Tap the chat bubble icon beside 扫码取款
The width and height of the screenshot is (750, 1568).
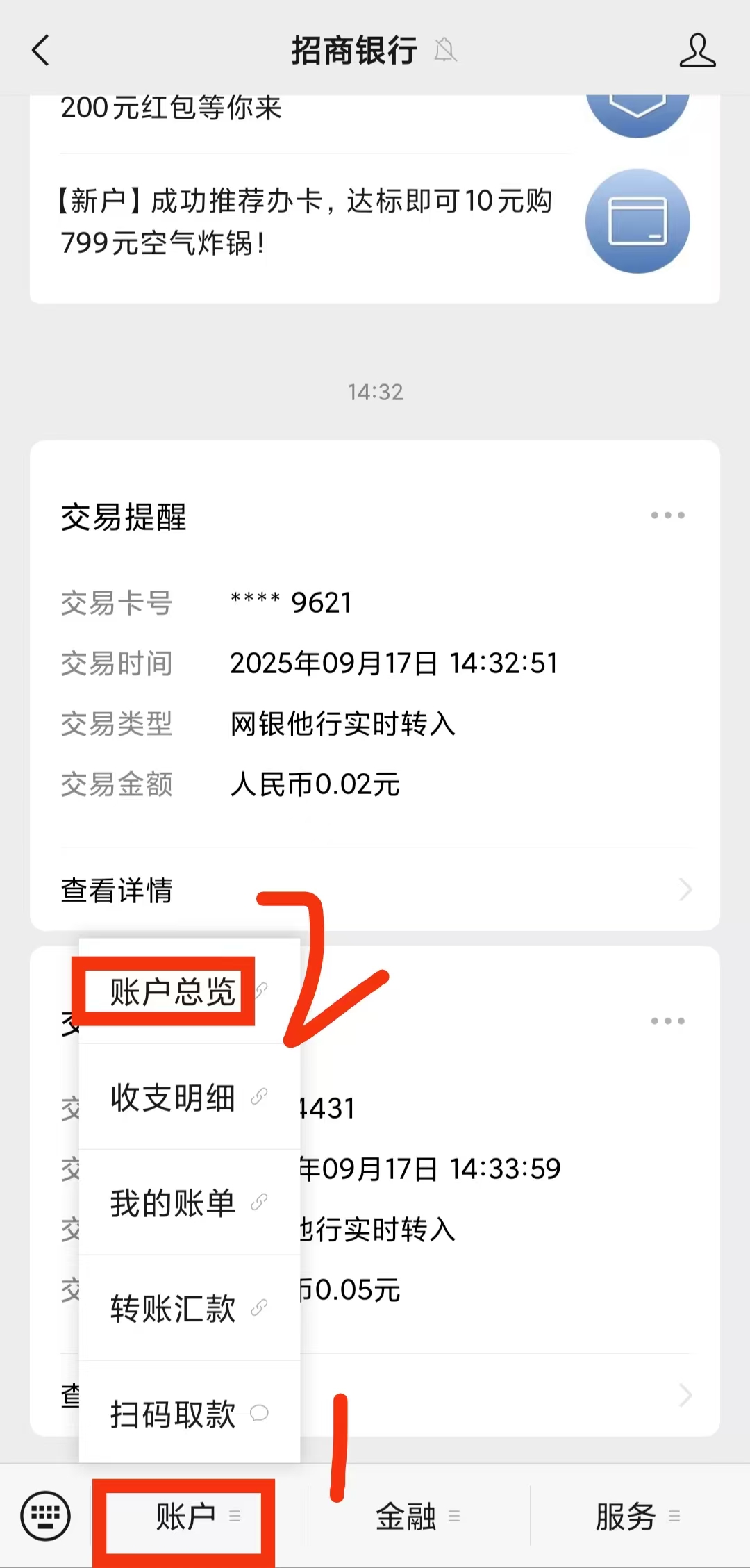[x=260, y=1414]
